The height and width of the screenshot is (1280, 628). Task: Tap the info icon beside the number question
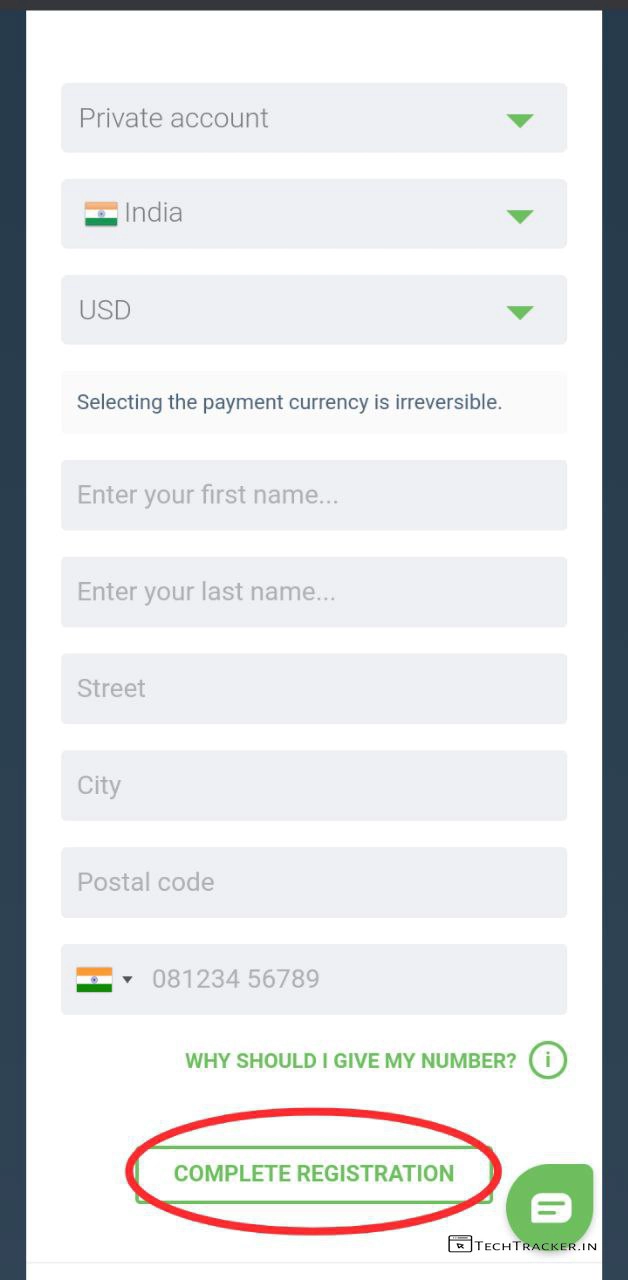[x=548, y=1060]
